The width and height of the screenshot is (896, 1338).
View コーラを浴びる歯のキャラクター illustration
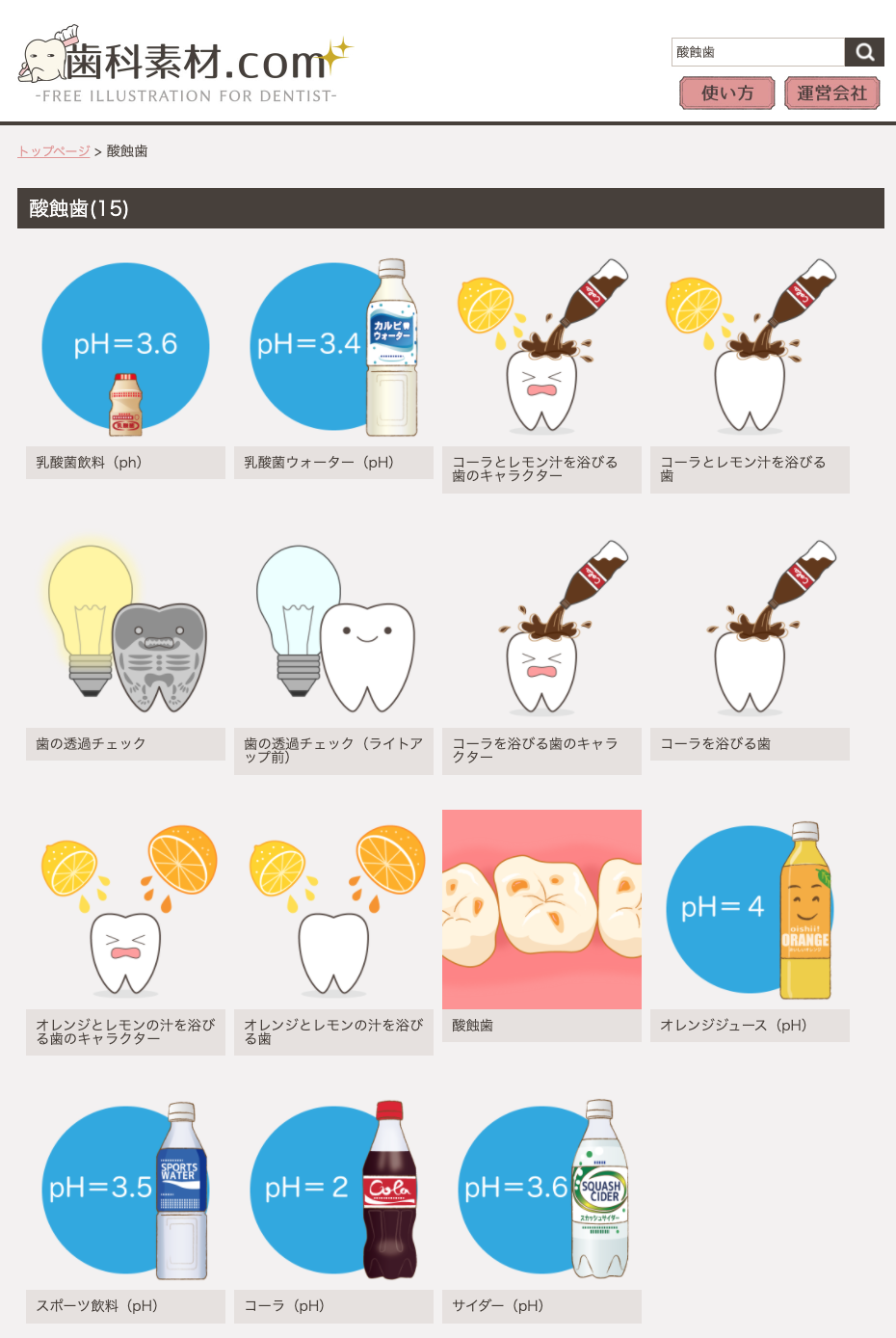[541, 629]
